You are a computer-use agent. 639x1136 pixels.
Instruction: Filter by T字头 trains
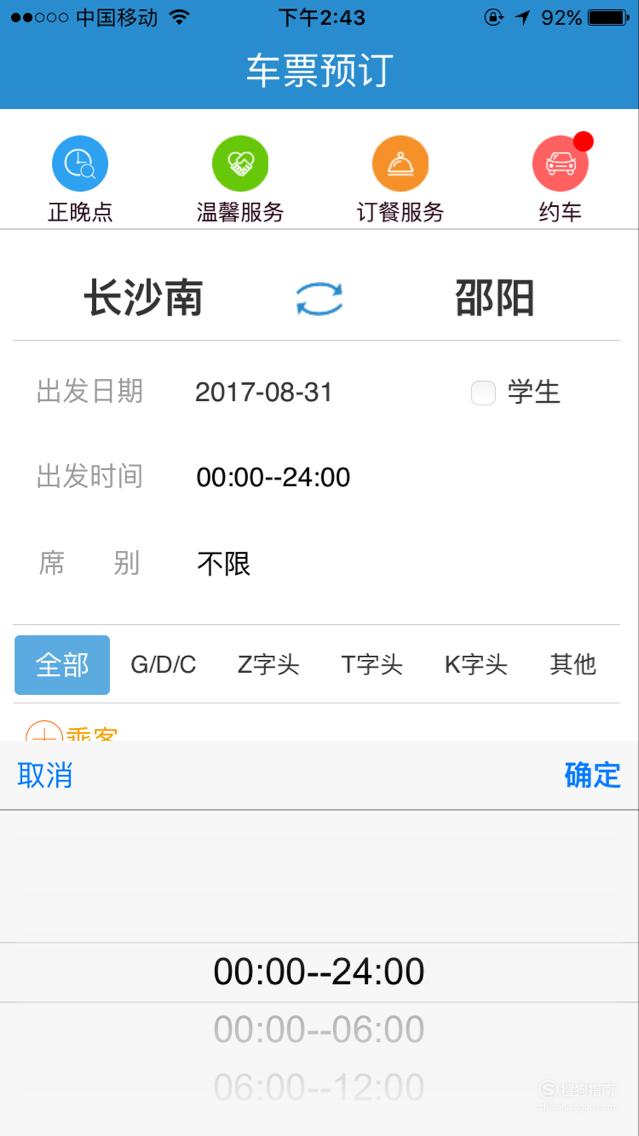(x=372, y=664)
